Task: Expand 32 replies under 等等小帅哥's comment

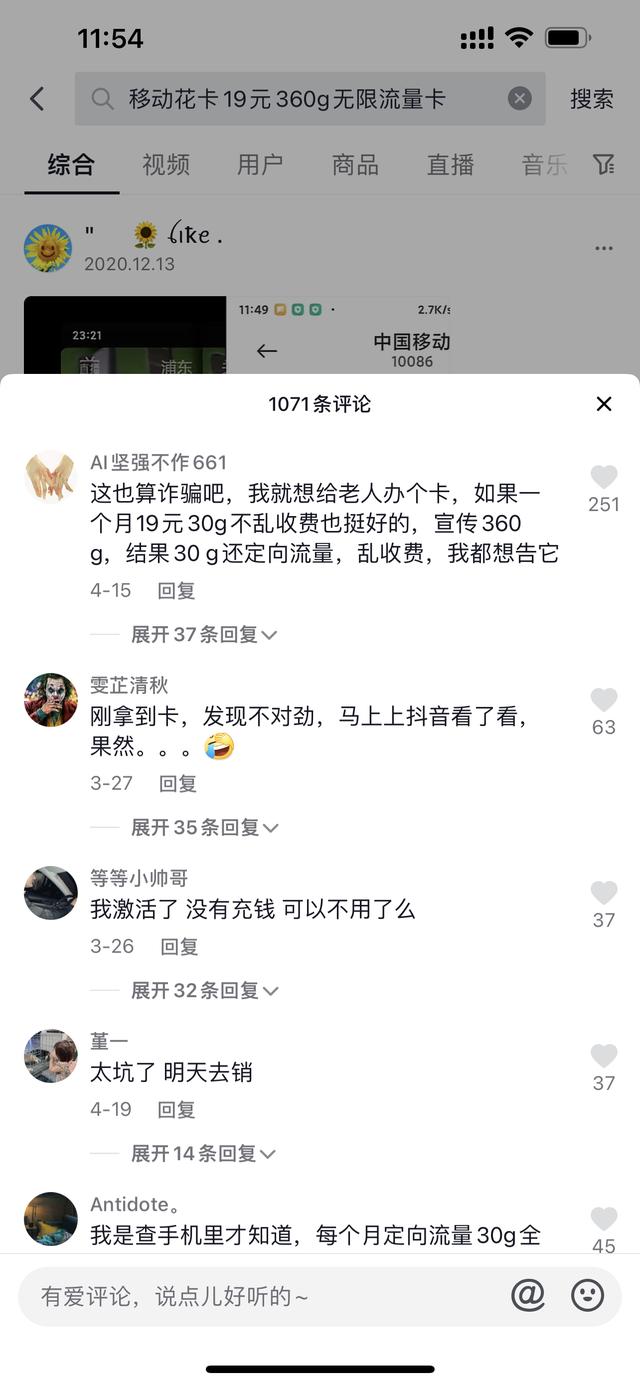Action: pyautogui.click(x=204, y=990)
